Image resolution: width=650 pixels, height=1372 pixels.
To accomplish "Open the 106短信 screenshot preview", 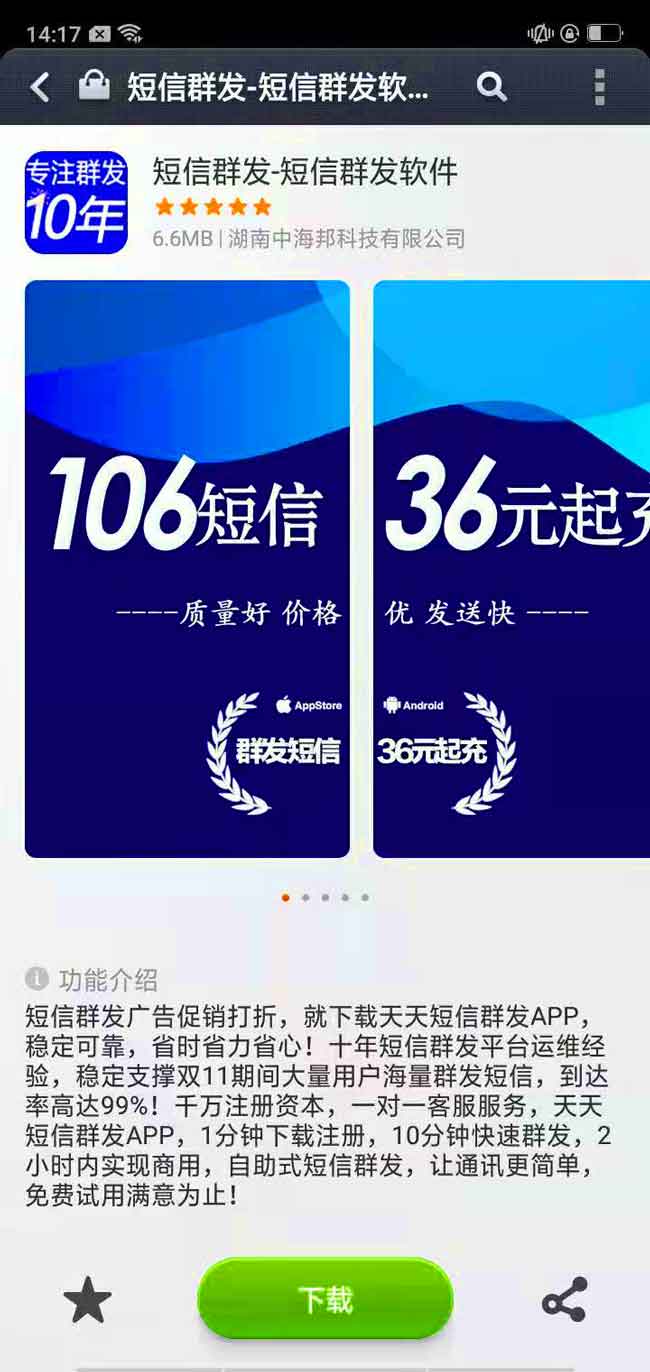I will [x=187, y=568].
